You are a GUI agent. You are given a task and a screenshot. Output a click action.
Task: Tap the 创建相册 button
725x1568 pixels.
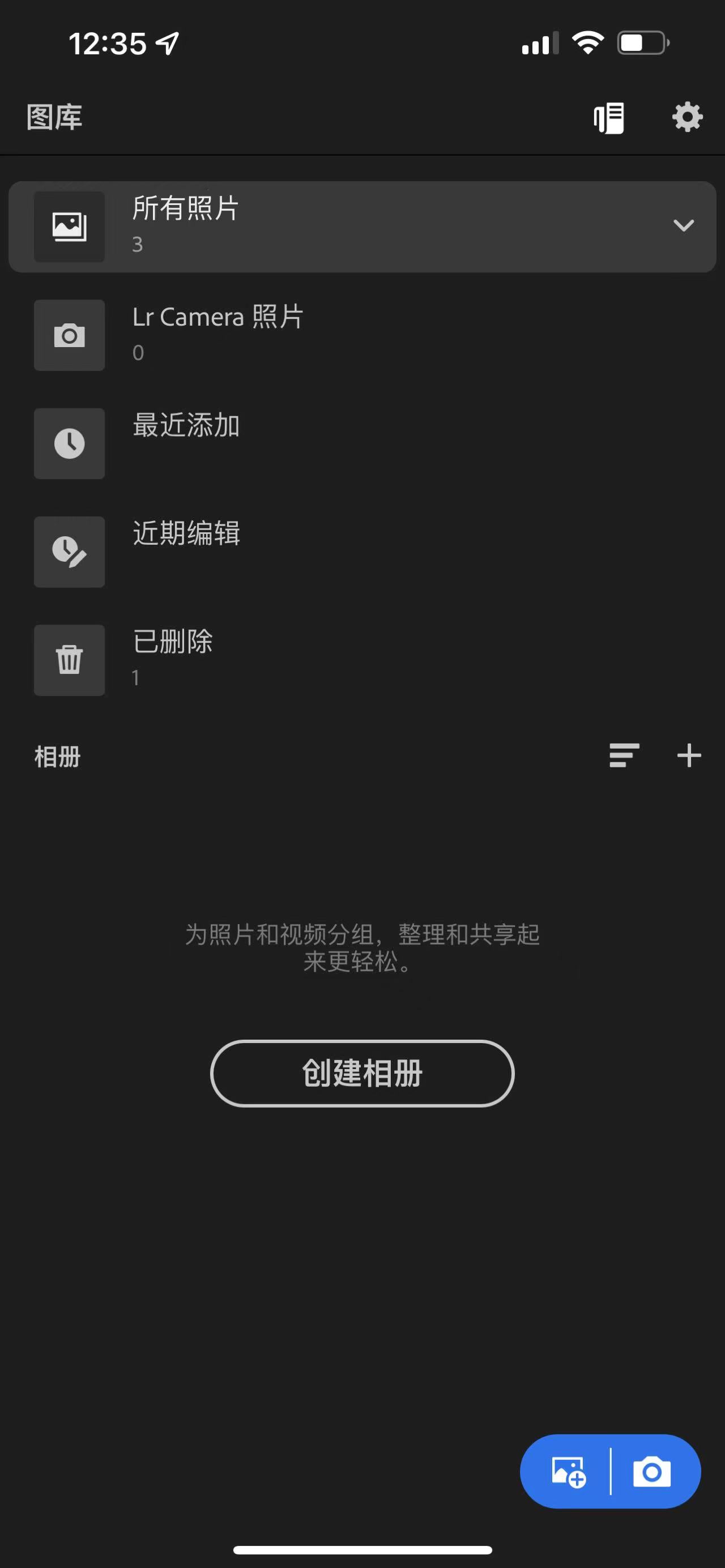tap(362, 1073)
